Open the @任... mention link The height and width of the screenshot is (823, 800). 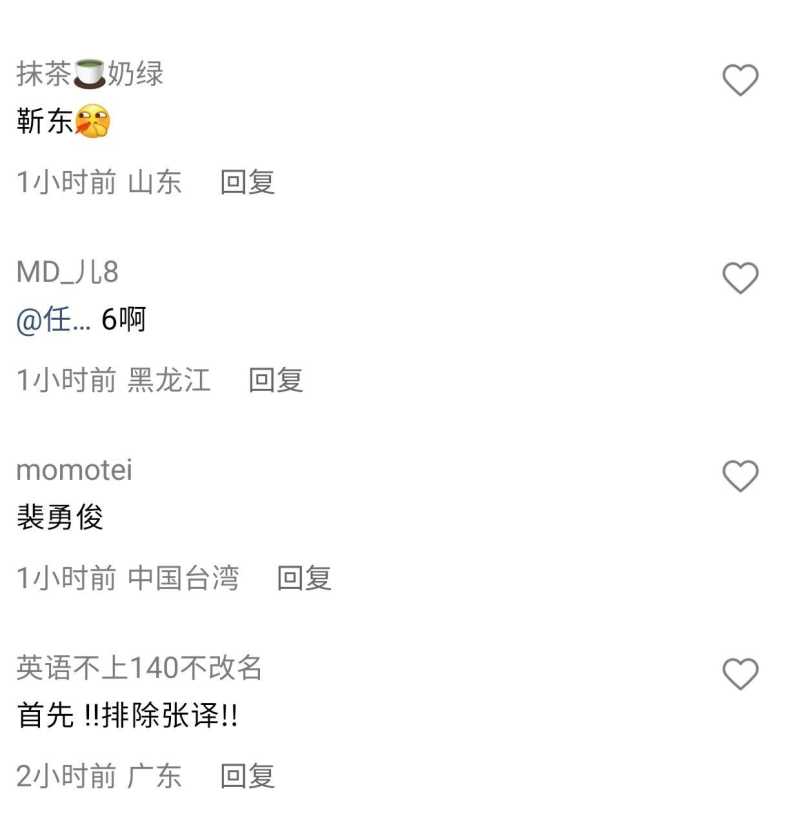[54, 320]
